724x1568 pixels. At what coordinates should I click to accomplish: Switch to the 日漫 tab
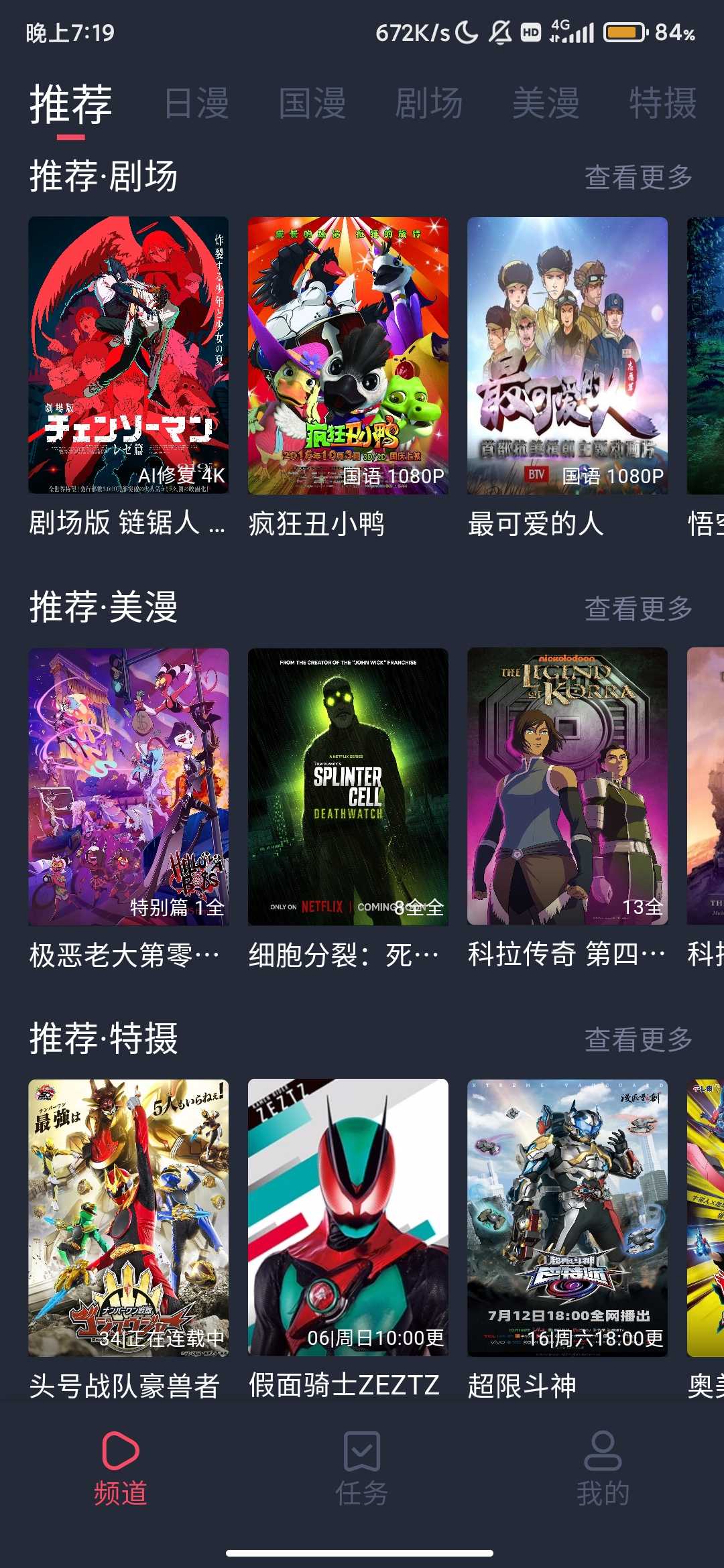click(x=196, y=104)
